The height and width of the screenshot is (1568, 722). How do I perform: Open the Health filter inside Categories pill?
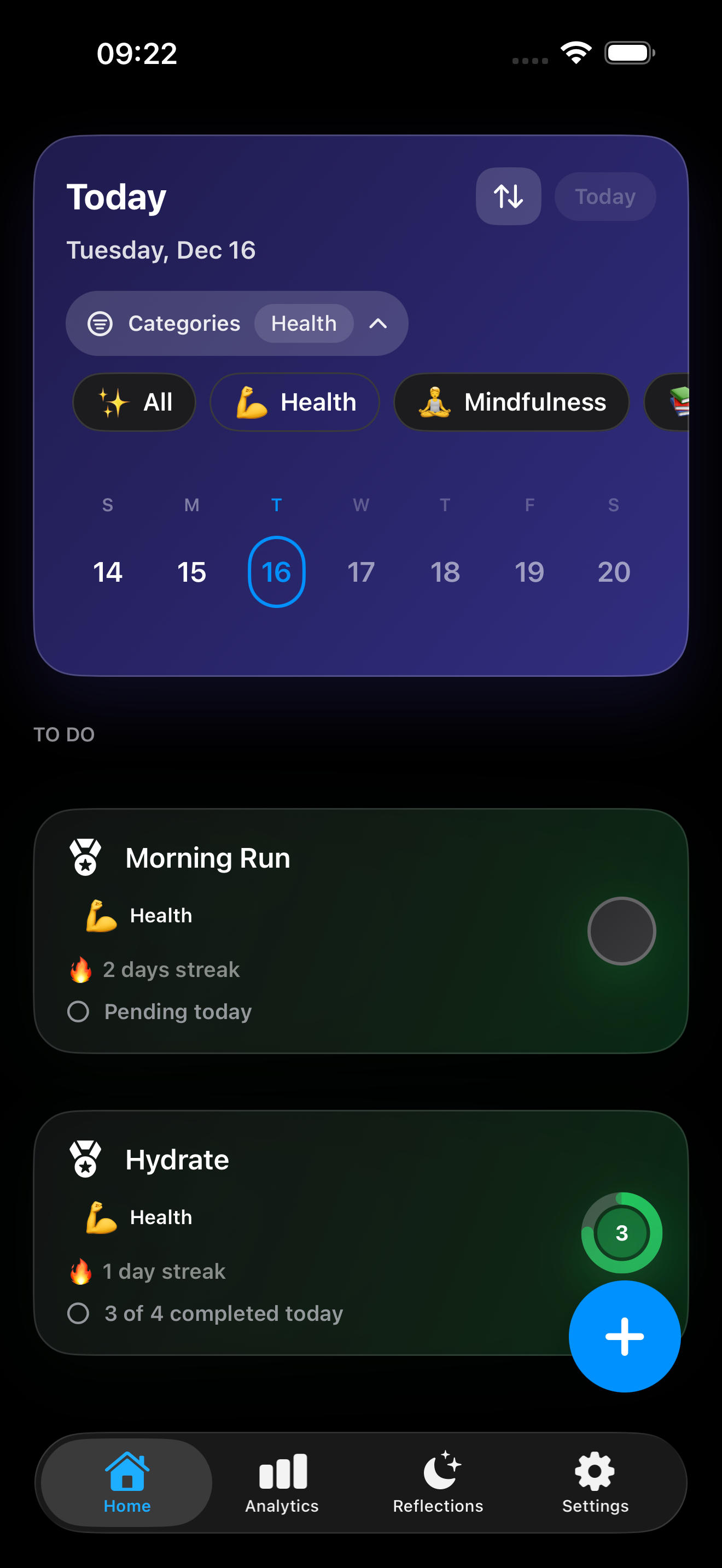click(x=303, y=323)
